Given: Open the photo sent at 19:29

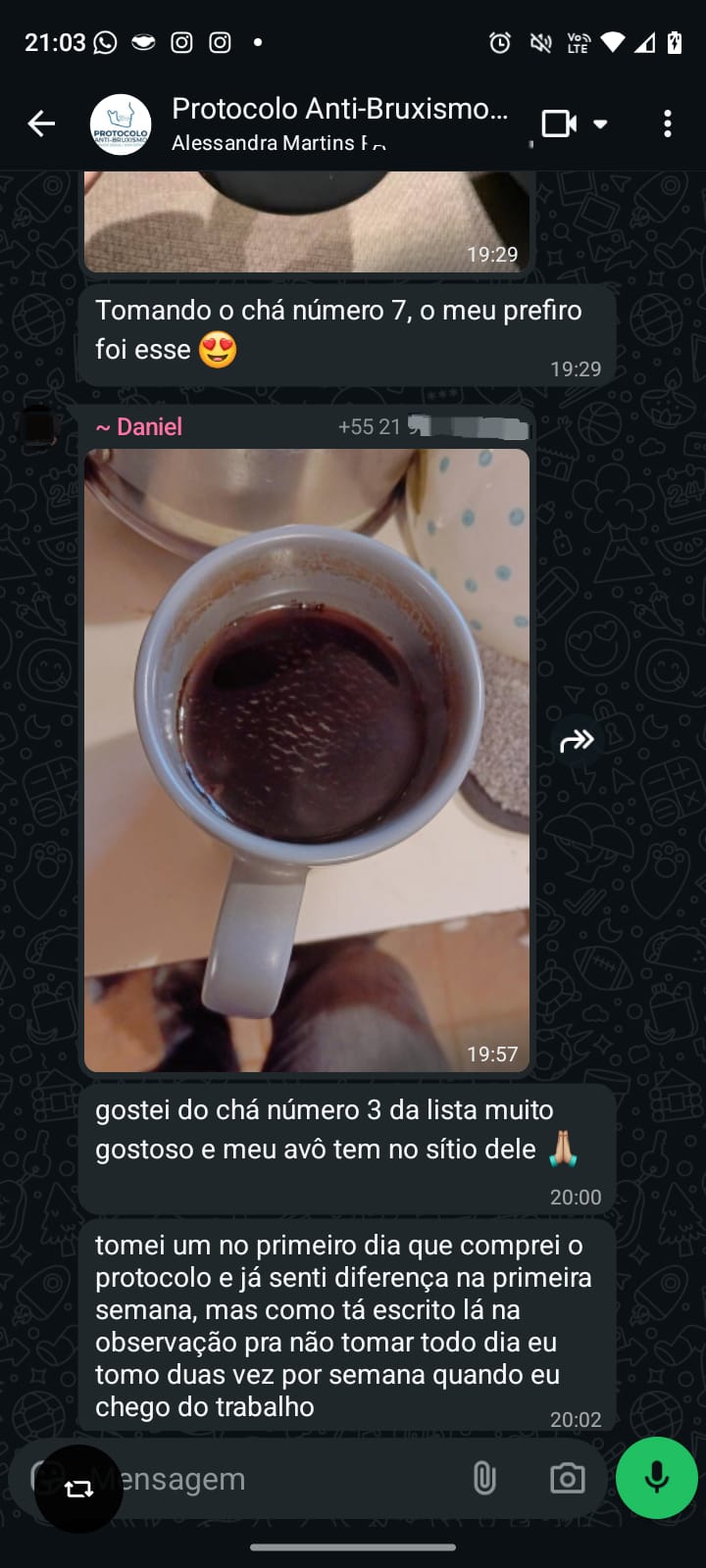Looking at the screenshot, I should 307,220.
